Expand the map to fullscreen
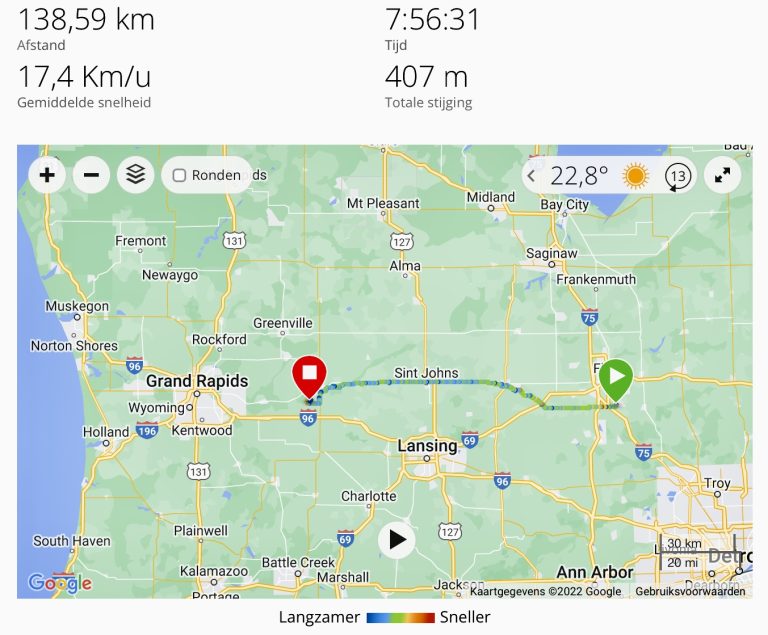Image resolution: width=768 pixels, height=635 pixels. click(722, 176)
